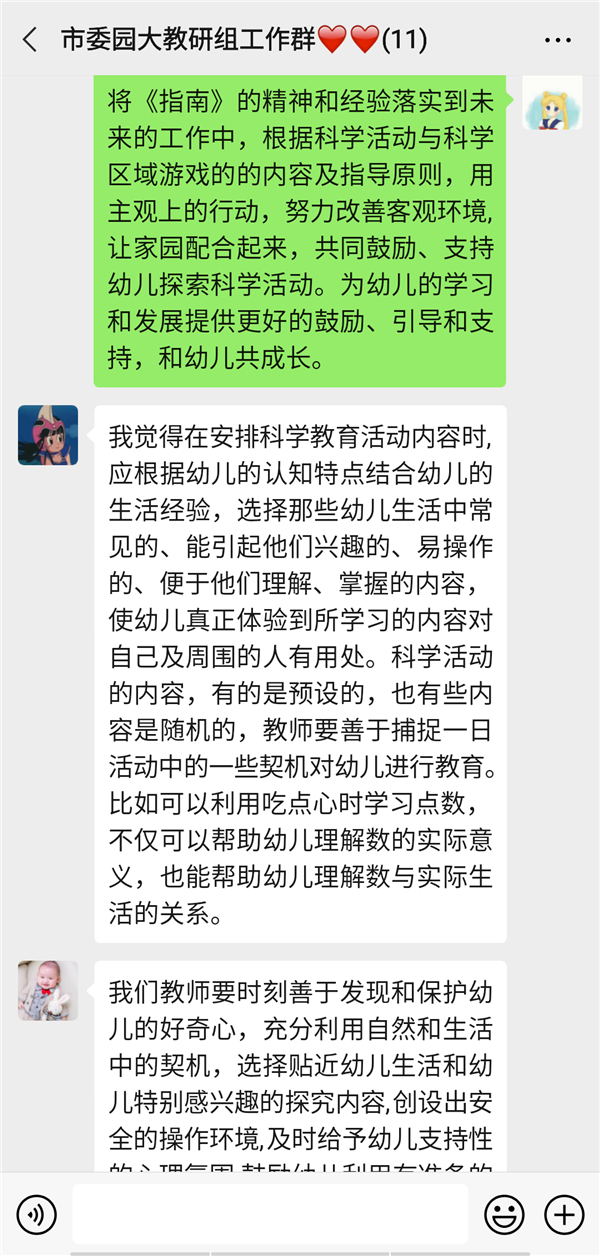The height and width of the screenshot is (1256, 600).
Task: Open the Sailor Moon avatar profile
Action: (552, 101)
